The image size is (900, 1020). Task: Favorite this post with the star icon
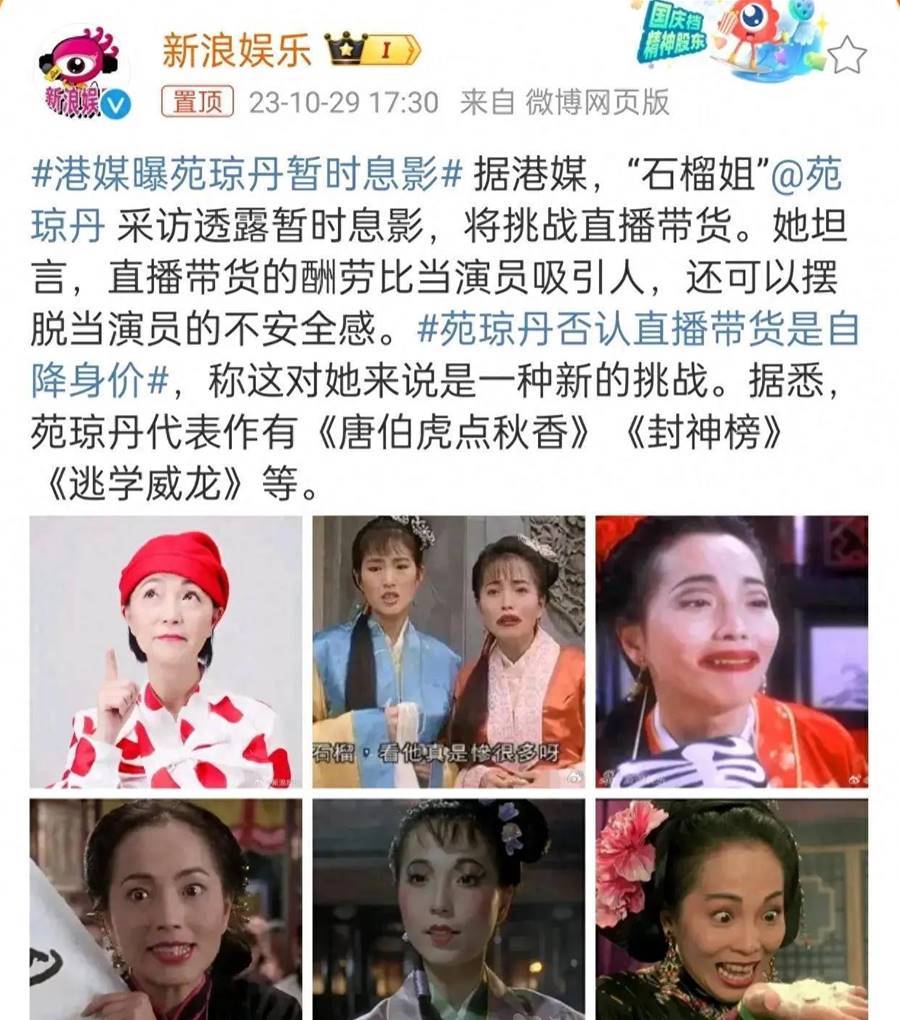847,55
